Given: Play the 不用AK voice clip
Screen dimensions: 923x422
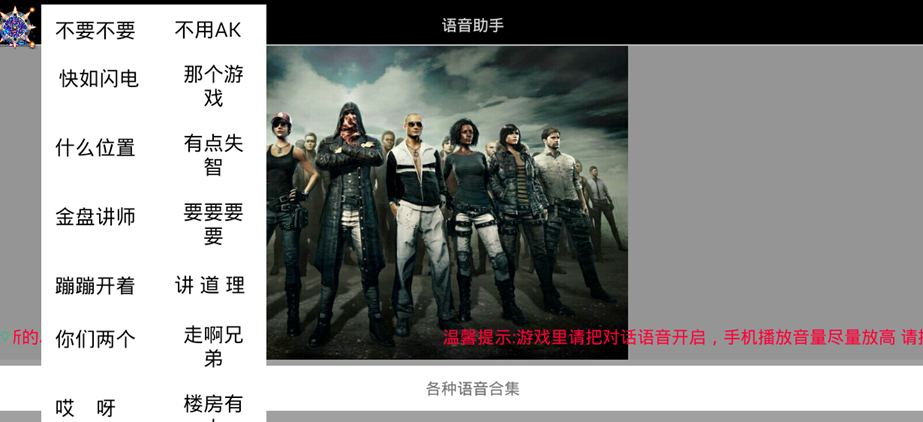Looking at the screenshot, I should (208, 31).
